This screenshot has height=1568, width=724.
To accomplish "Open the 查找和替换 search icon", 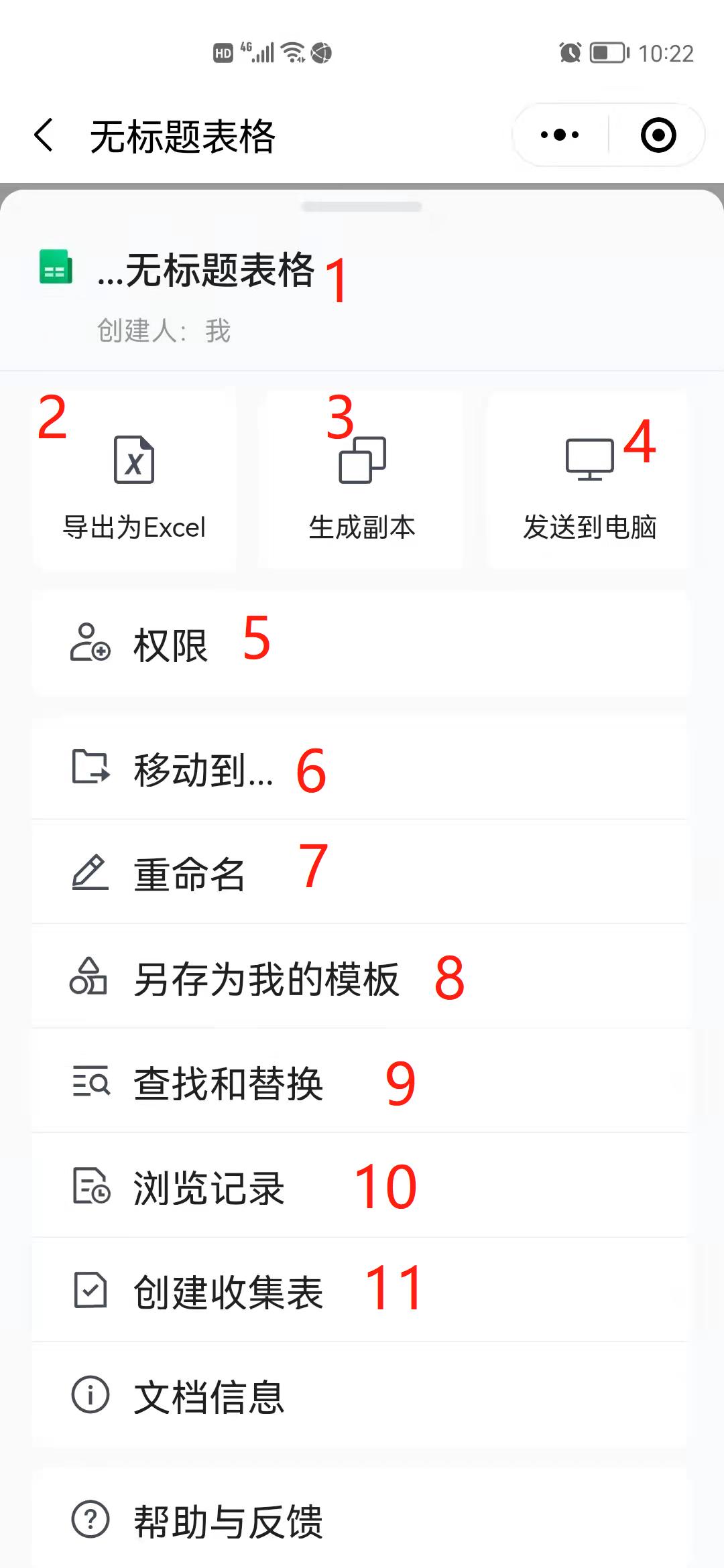I will pyautogui.click(x=90, y=1082).
